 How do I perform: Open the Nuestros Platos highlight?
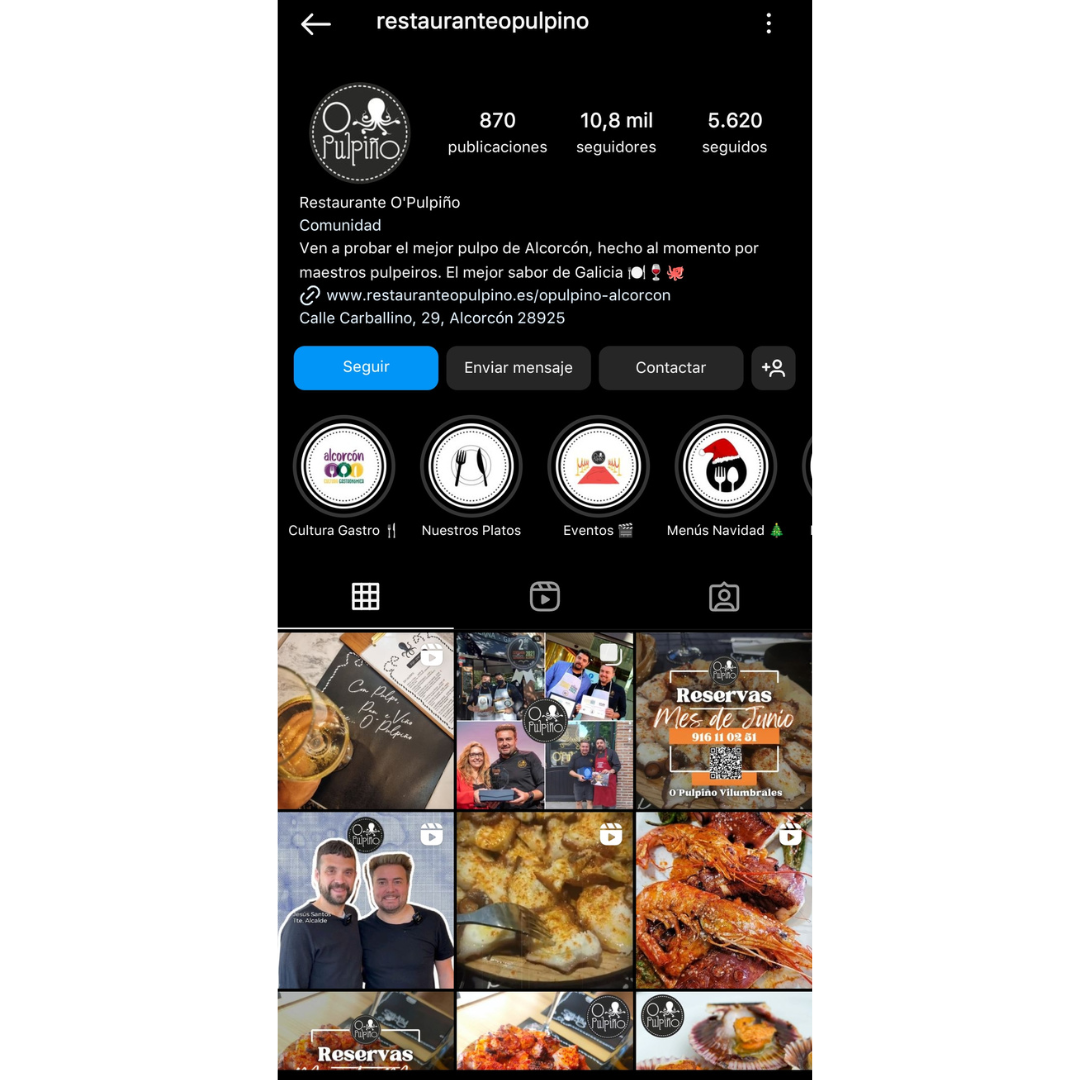pos(471,467)
